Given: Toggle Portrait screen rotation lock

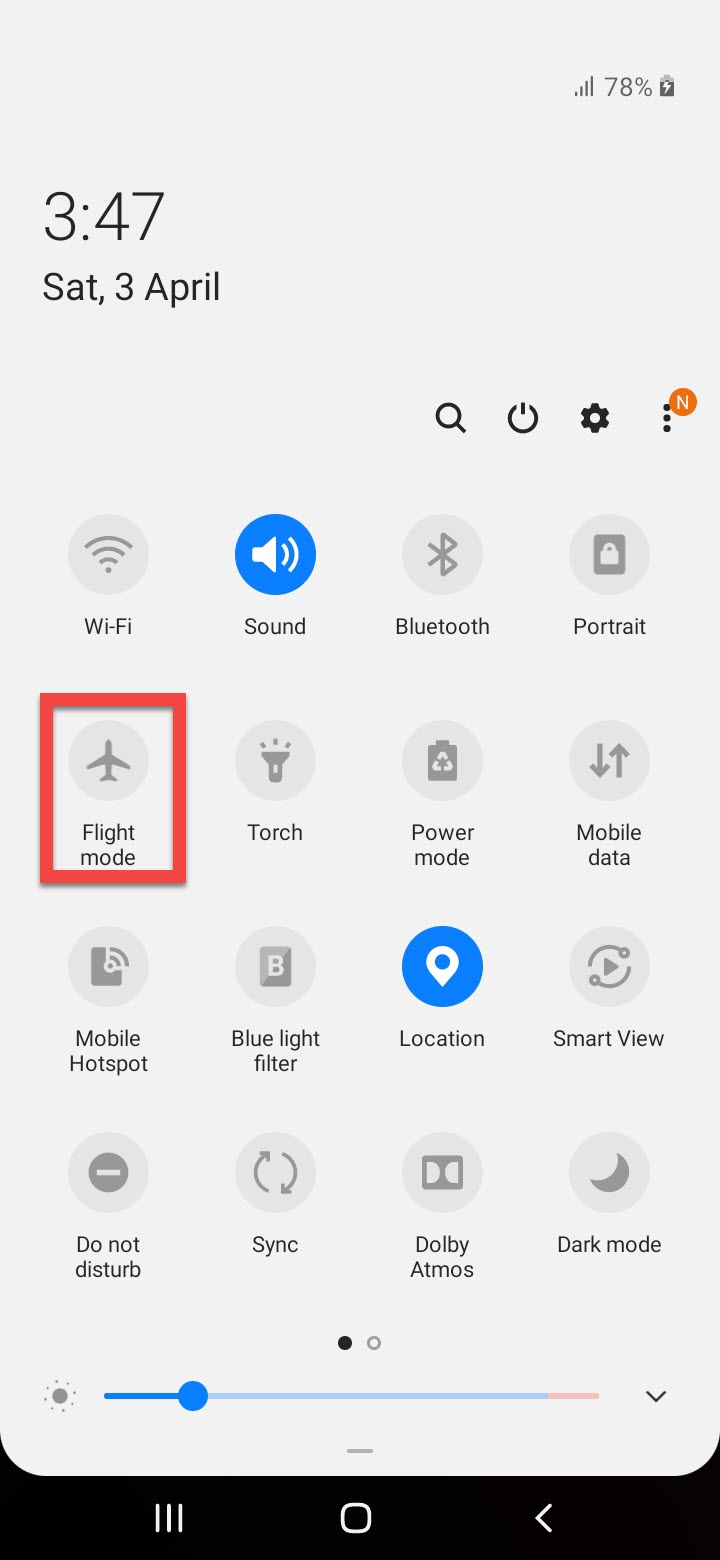Looking at the screenshot, I should point(609,555).
